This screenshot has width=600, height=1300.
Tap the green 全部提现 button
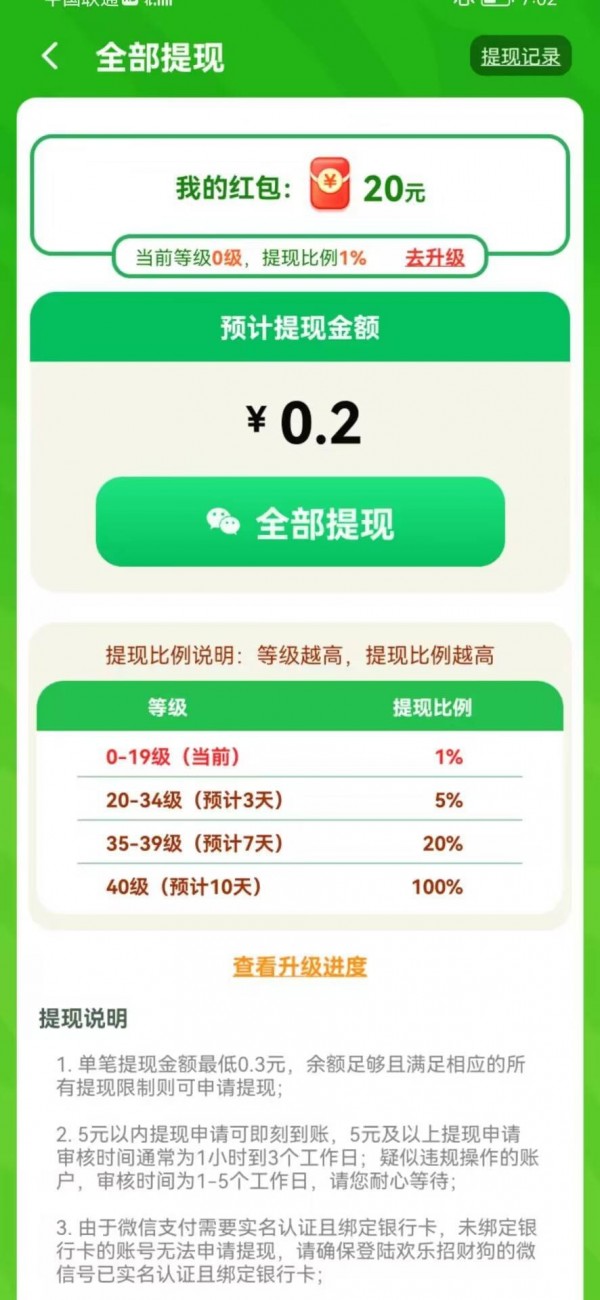click(300, 522)
